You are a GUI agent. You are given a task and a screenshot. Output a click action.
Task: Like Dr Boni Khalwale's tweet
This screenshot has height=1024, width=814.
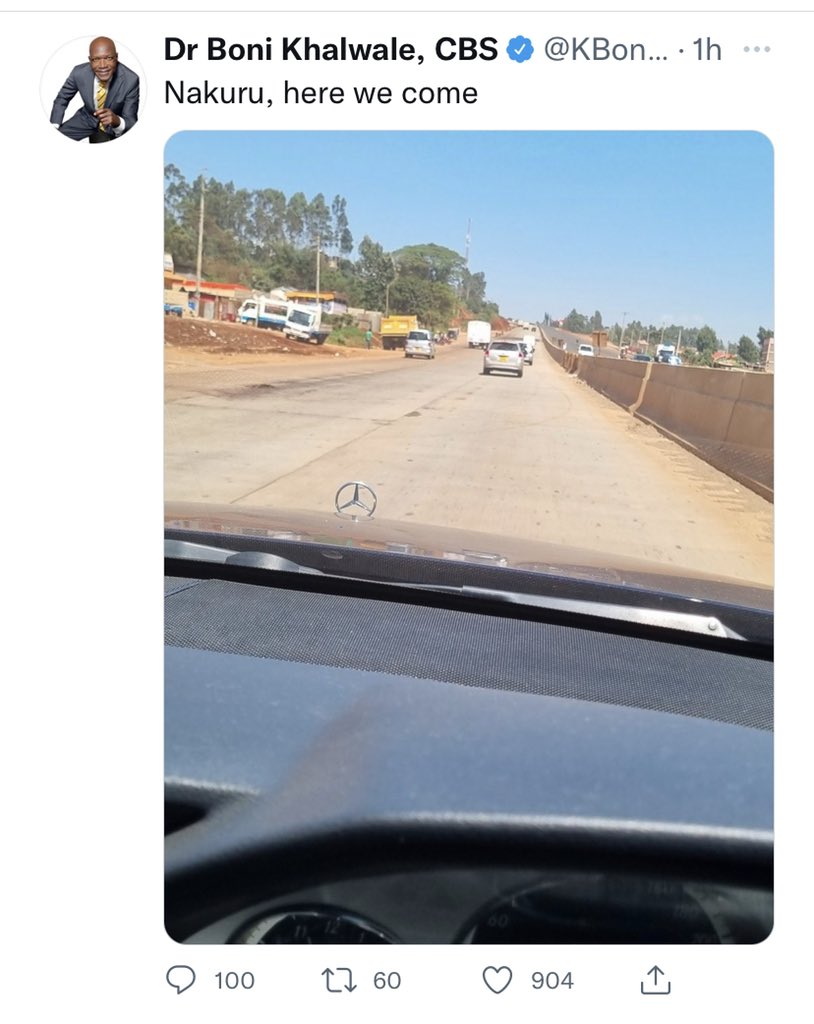click(x=497, y=981)
